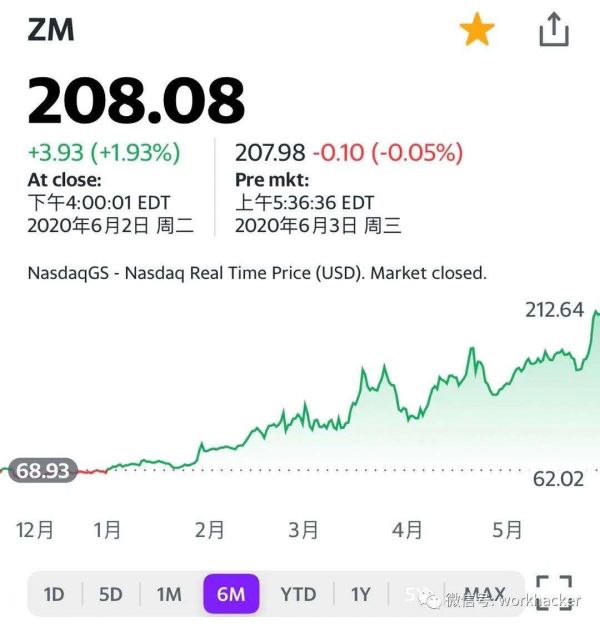Expand the chart to full screen
This screenshot has width=600, height=627.
pos(554,593)
